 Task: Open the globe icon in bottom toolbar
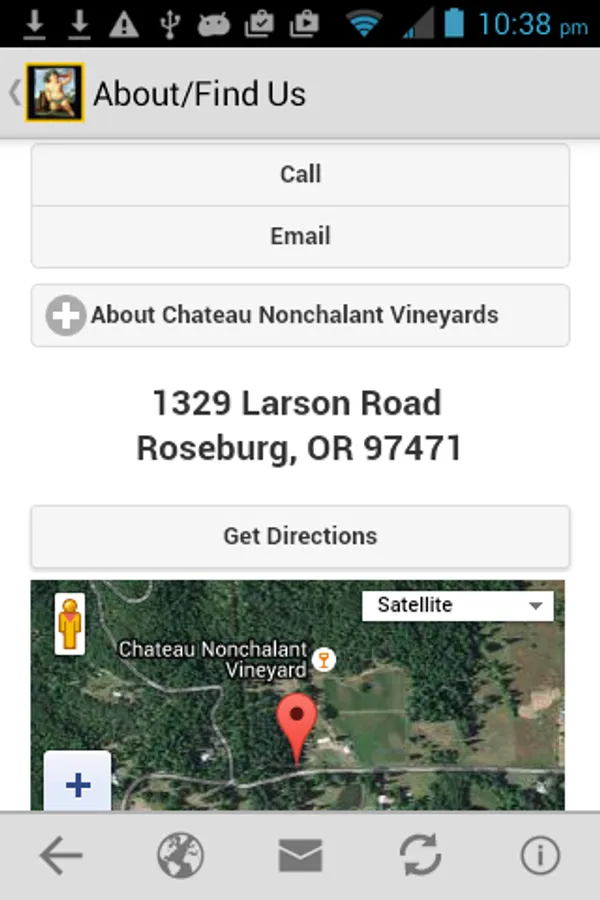180,856
